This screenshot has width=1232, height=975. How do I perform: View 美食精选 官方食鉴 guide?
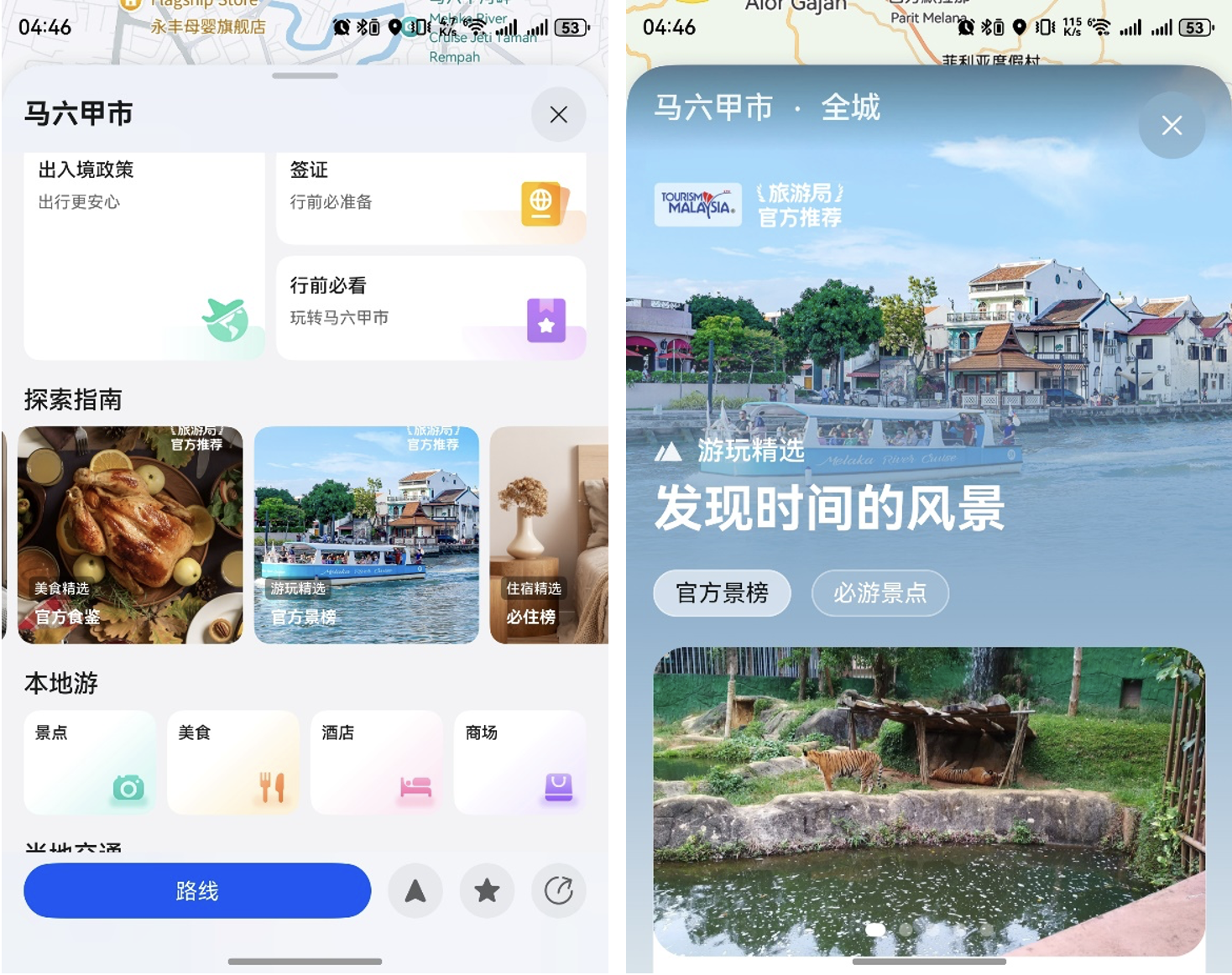click(130, 534)
